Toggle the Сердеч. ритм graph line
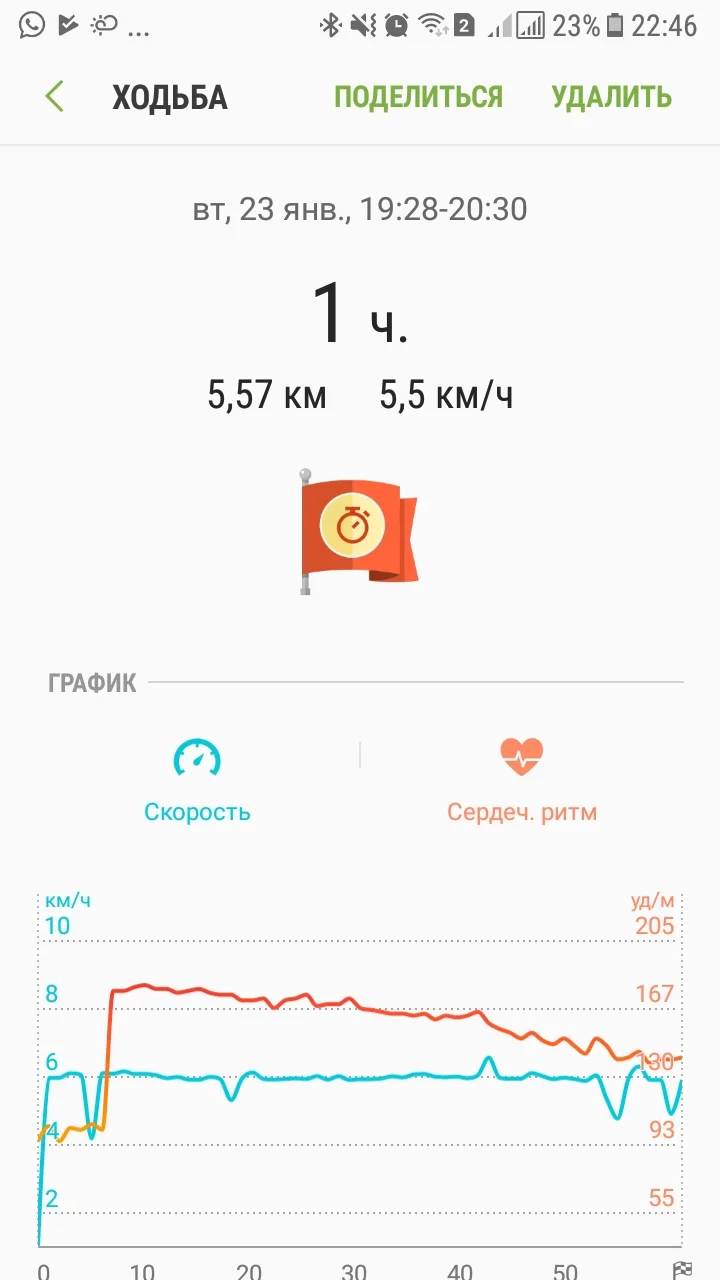Viewport: 720px width, 1280px height. pyautogui.click(x=521, y=780)
